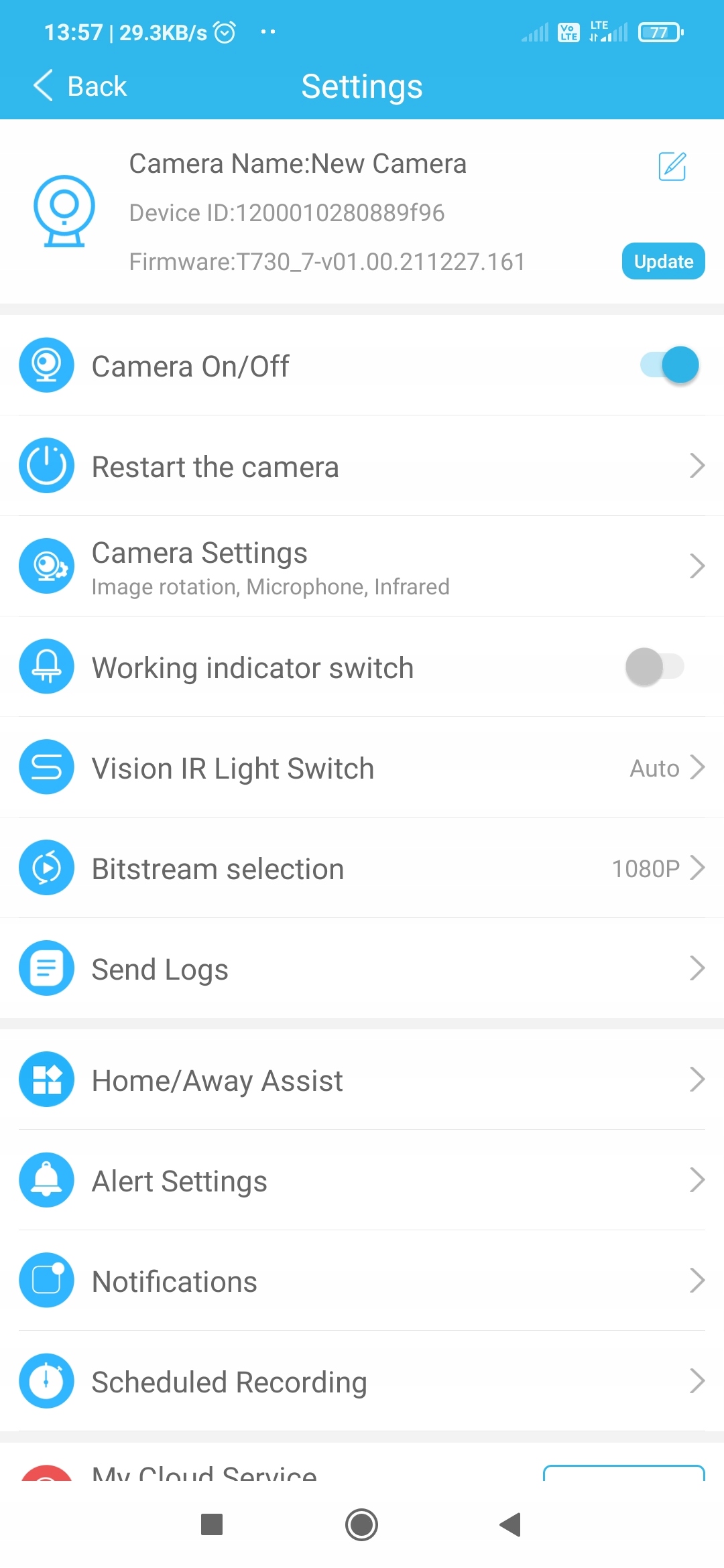Open Notifications settings
The height and width of the screenshot is (1568, 724).
(362, 1281)
